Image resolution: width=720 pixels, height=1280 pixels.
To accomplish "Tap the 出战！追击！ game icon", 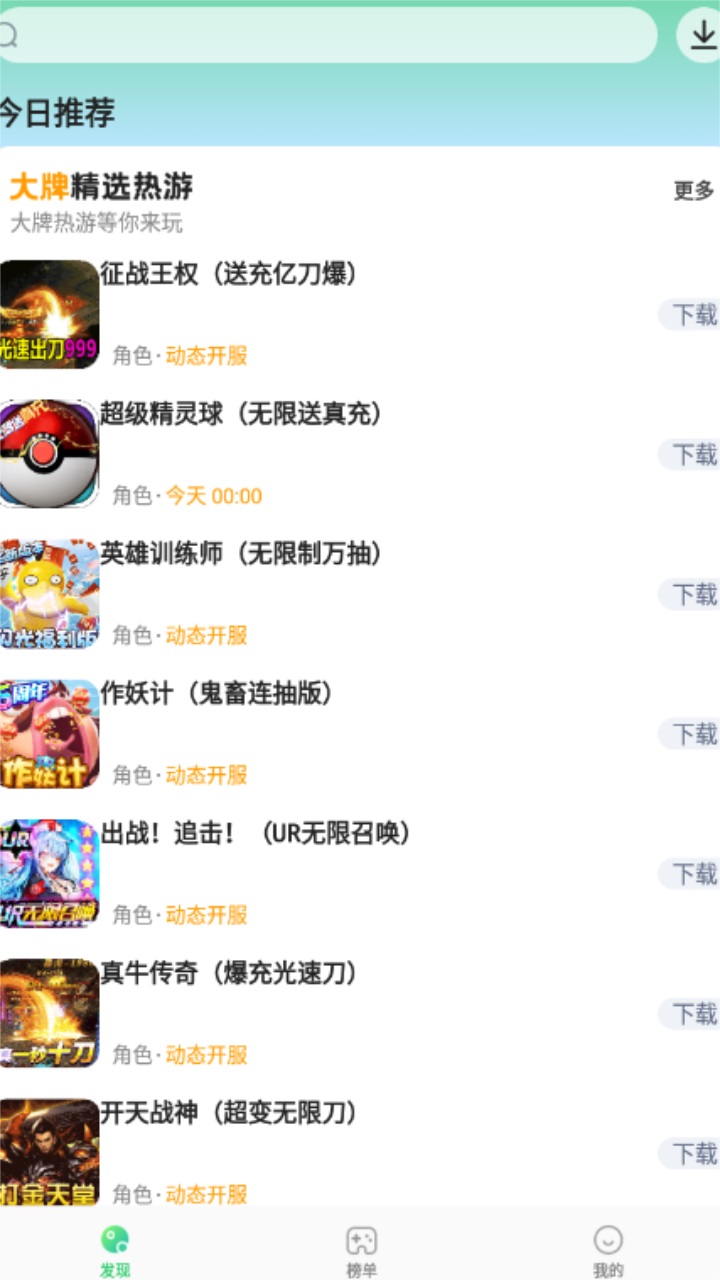I will (x=48, y=874).
